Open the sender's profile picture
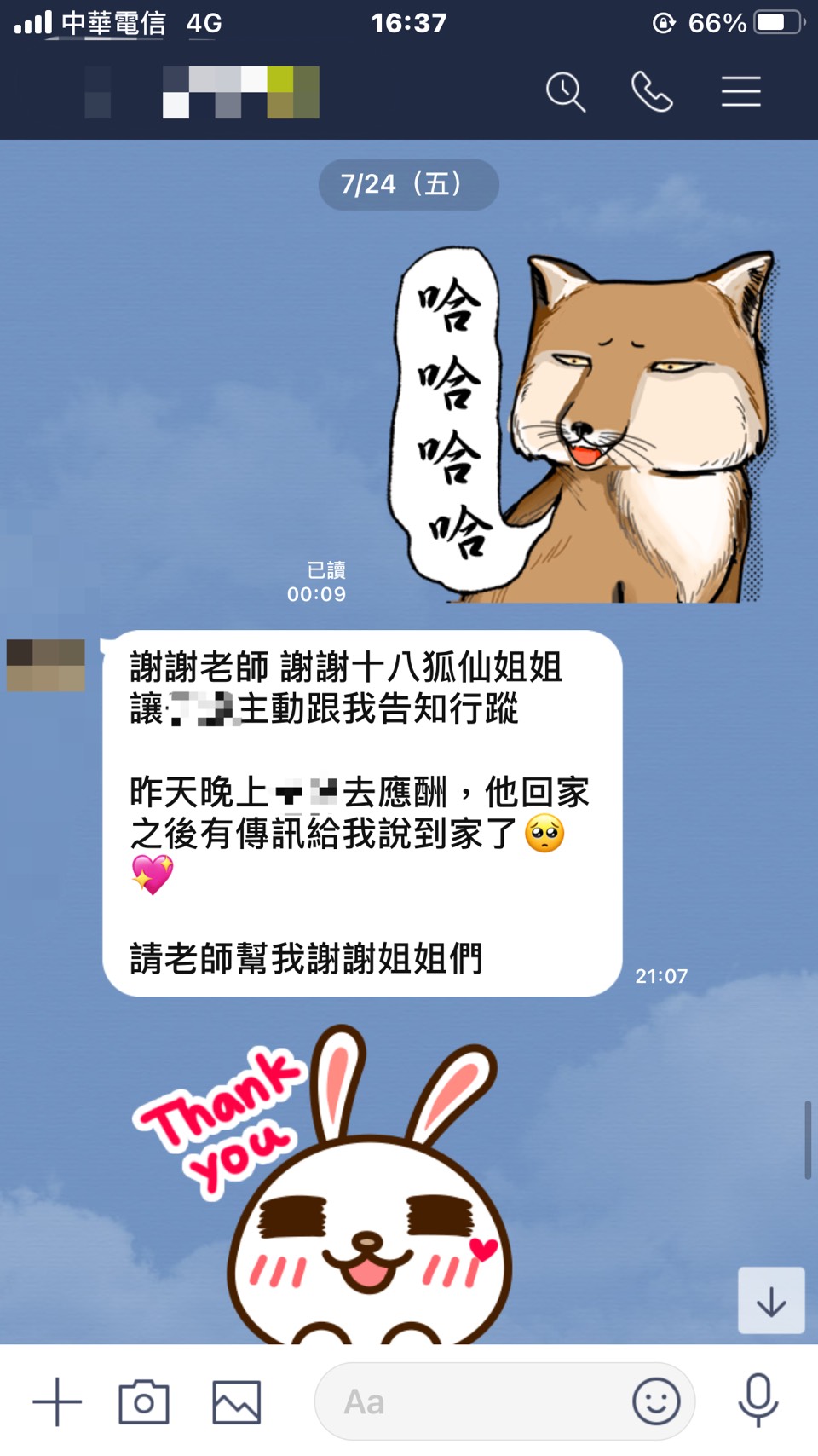The width and height of the screenshot is (818, 1456). pos(46,665)
